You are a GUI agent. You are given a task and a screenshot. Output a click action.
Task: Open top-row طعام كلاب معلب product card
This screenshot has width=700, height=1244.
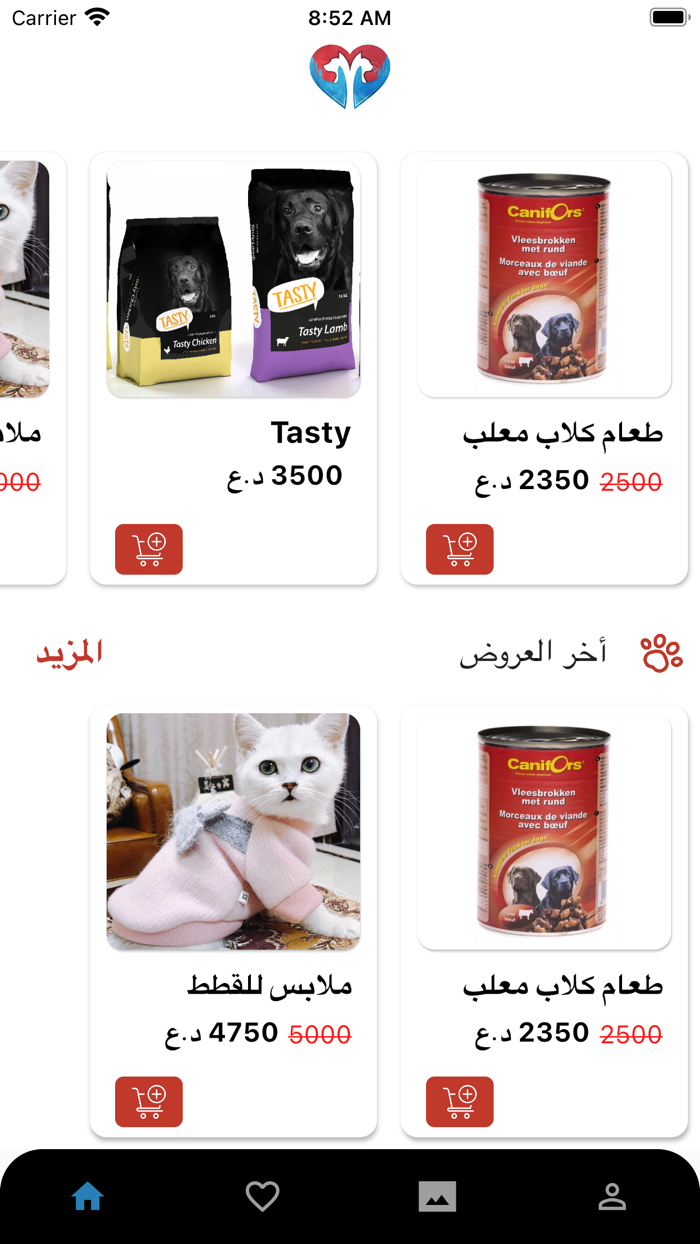tap(544, 368)
